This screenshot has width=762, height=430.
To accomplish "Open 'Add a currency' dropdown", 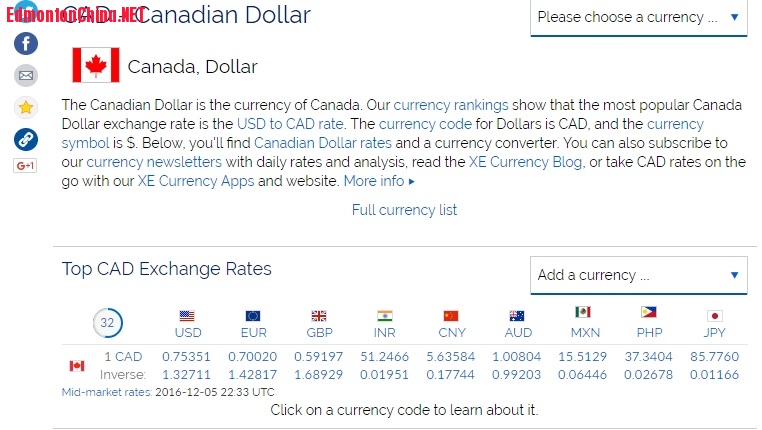I will [638, 275].
